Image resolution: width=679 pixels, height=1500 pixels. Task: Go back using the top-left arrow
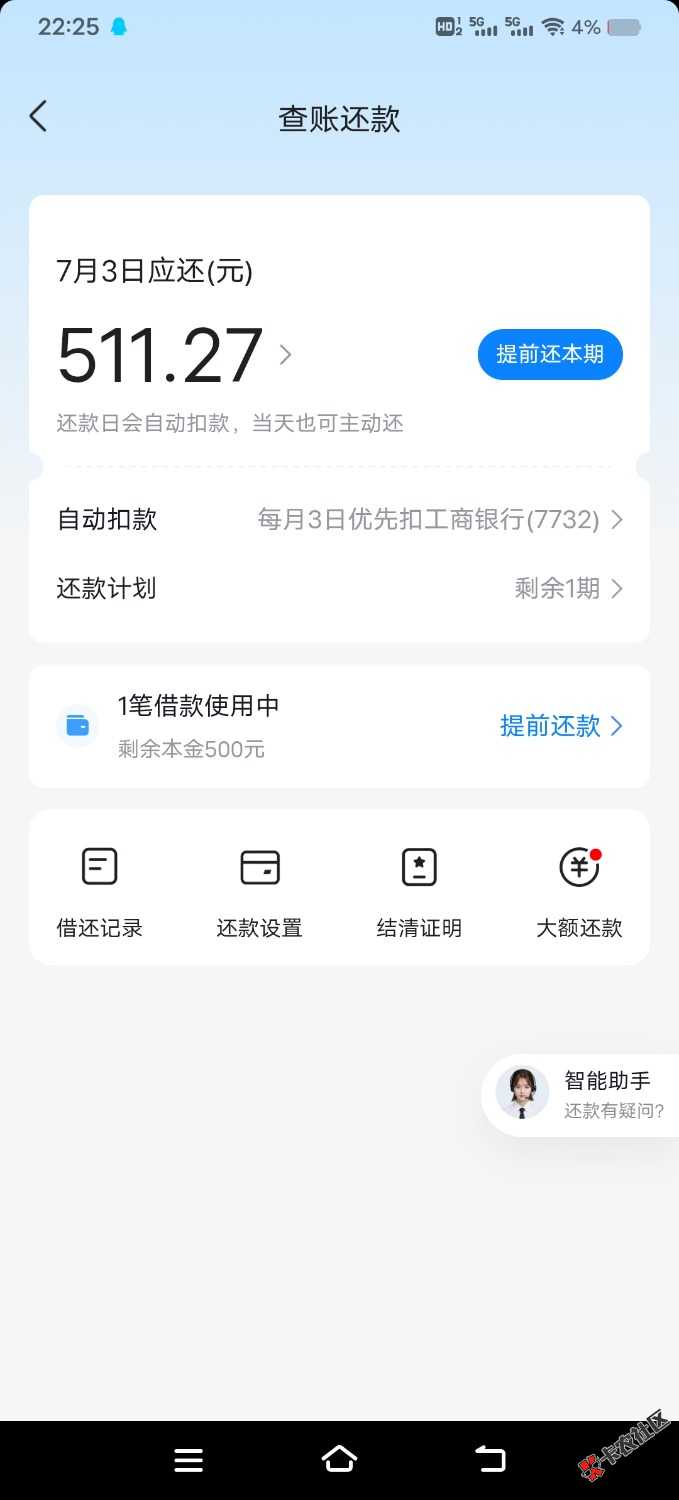pos(38,117)
